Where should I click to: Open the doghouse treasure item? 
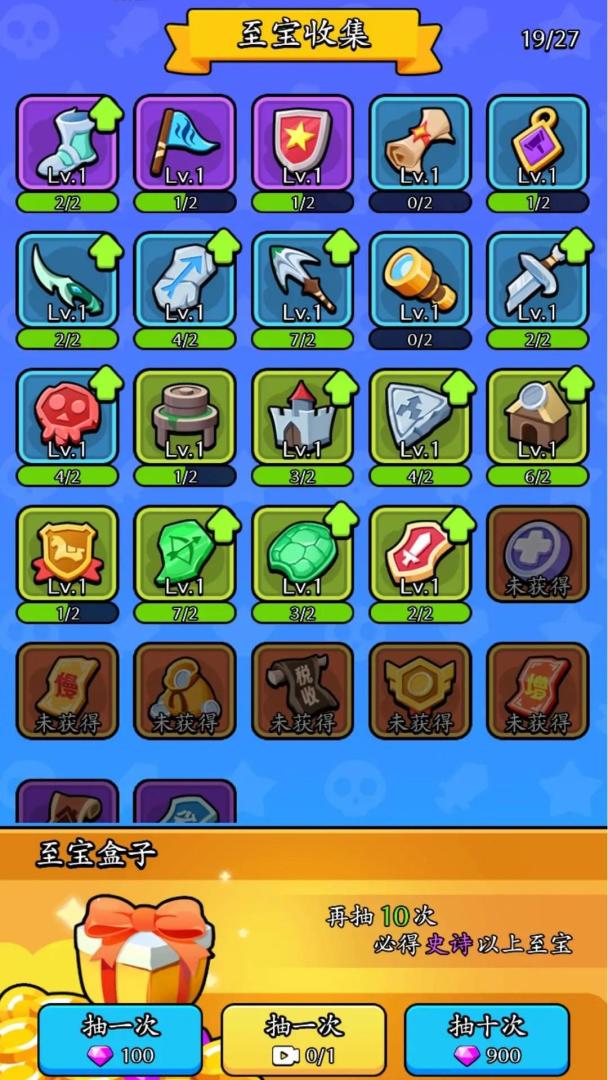coord(537,417)
